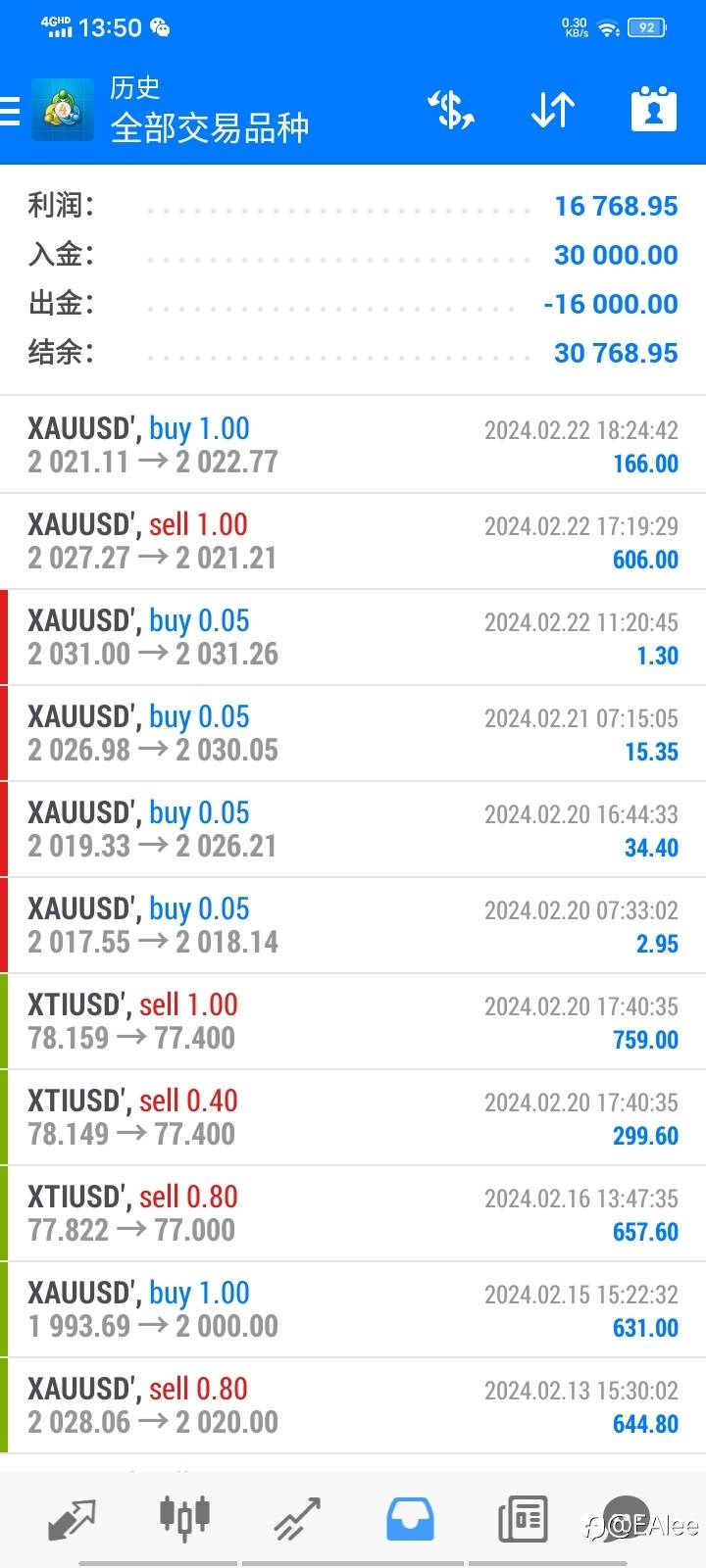Switch to the Trade tab

(x=297, y=1518)
